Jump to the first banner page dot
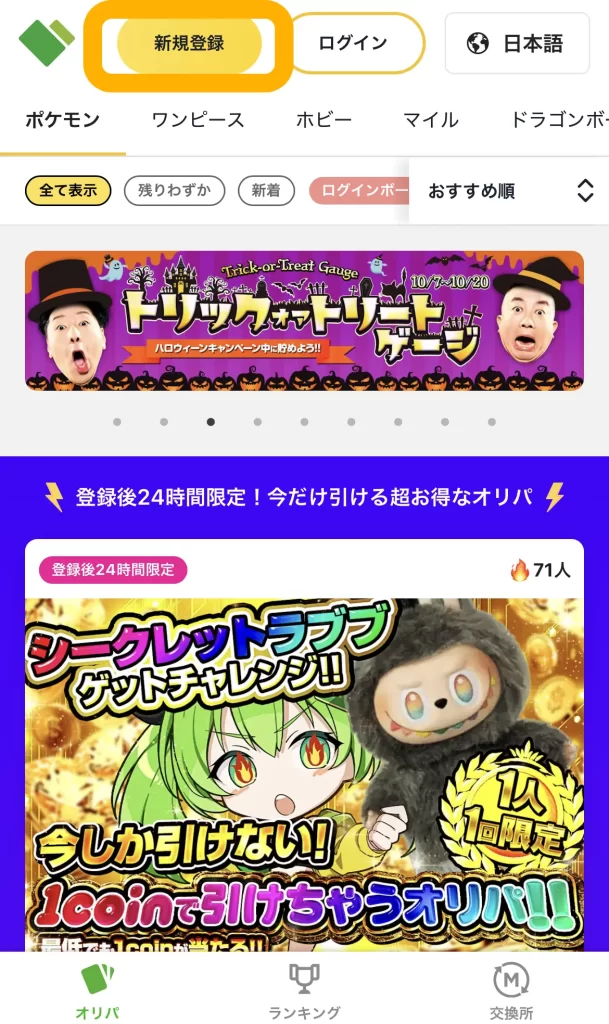 point(117,422)
